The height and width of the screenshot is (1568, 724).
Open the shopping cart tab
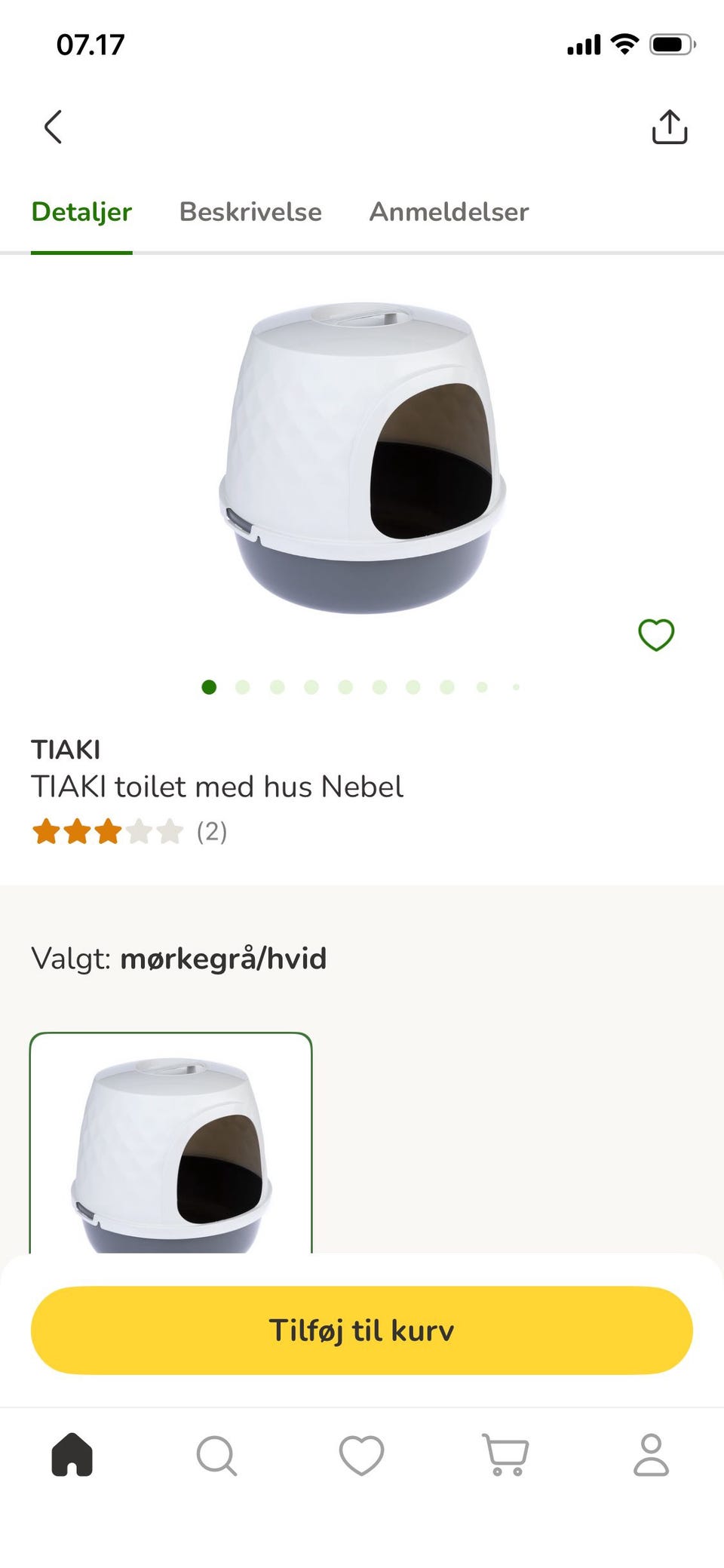[x=506, y=1454]
